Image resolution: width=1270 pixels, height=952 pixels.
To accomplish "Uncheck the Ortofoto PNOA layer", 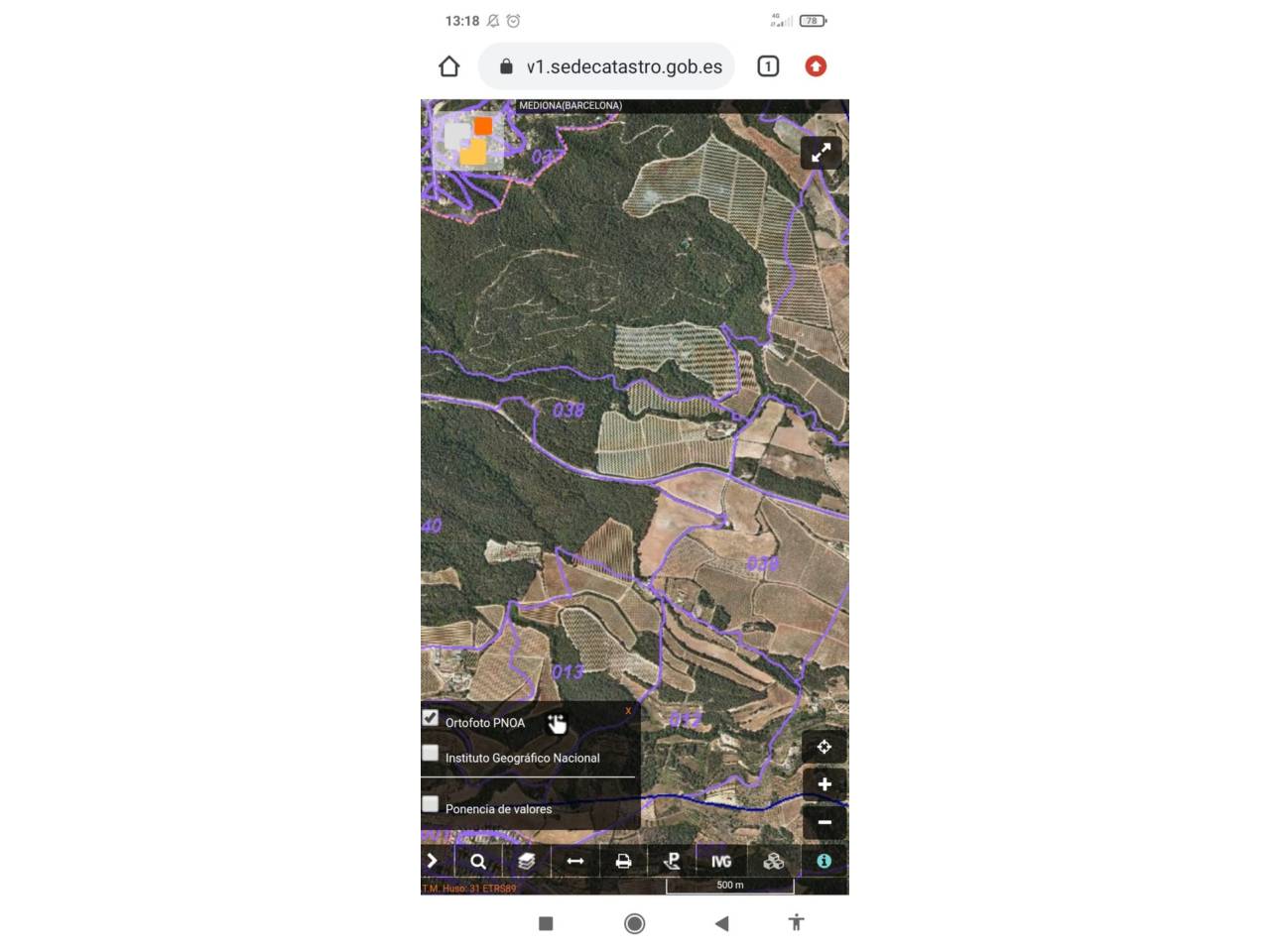I will click(x=431, y=717).
